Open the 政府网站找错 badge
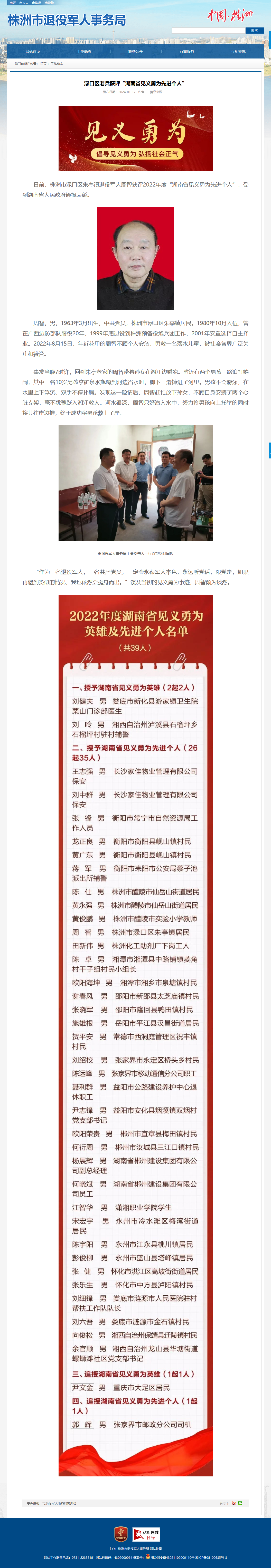This screenshot has width=271, height=1568. pyautogui.click(x=146, y=1535)
